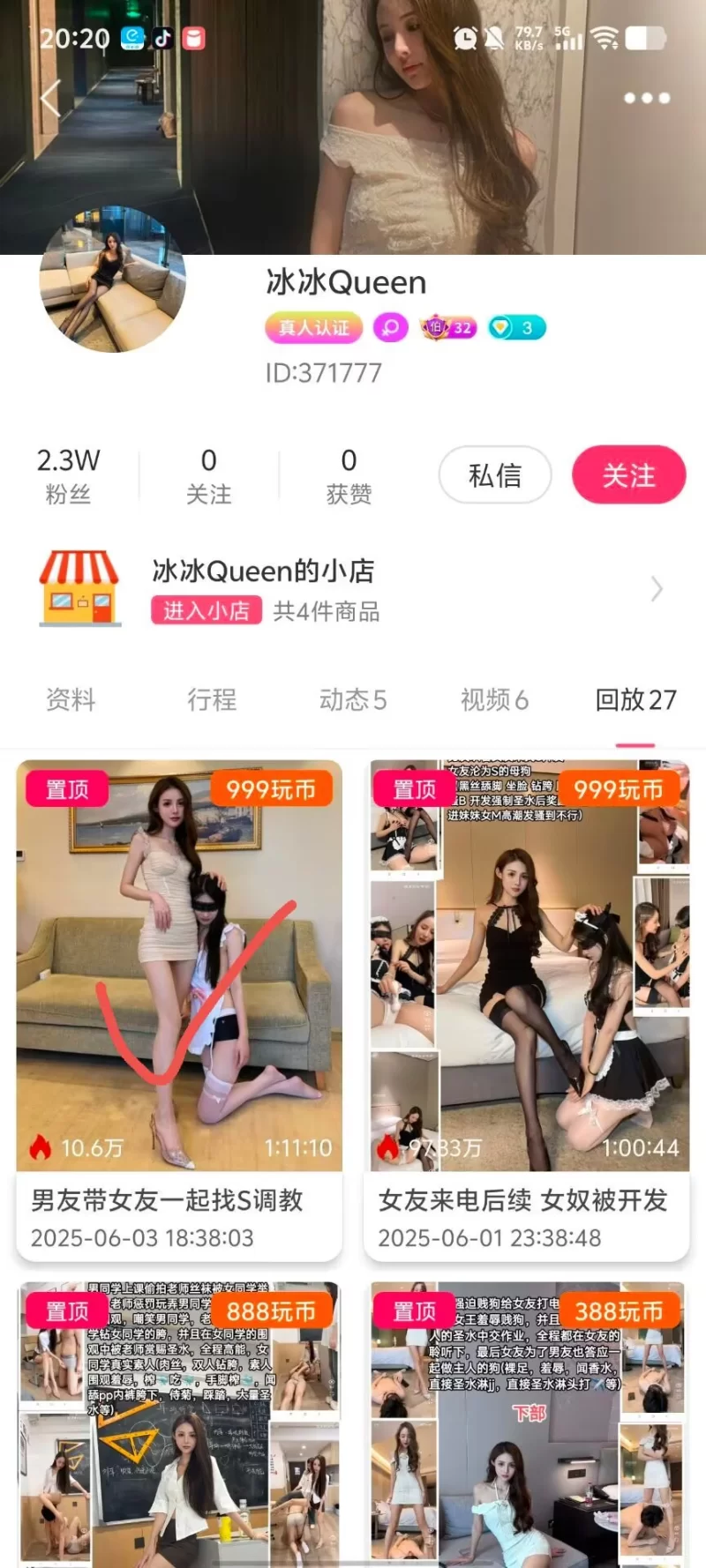Enter the shop via 进入小店

(207, 610)
